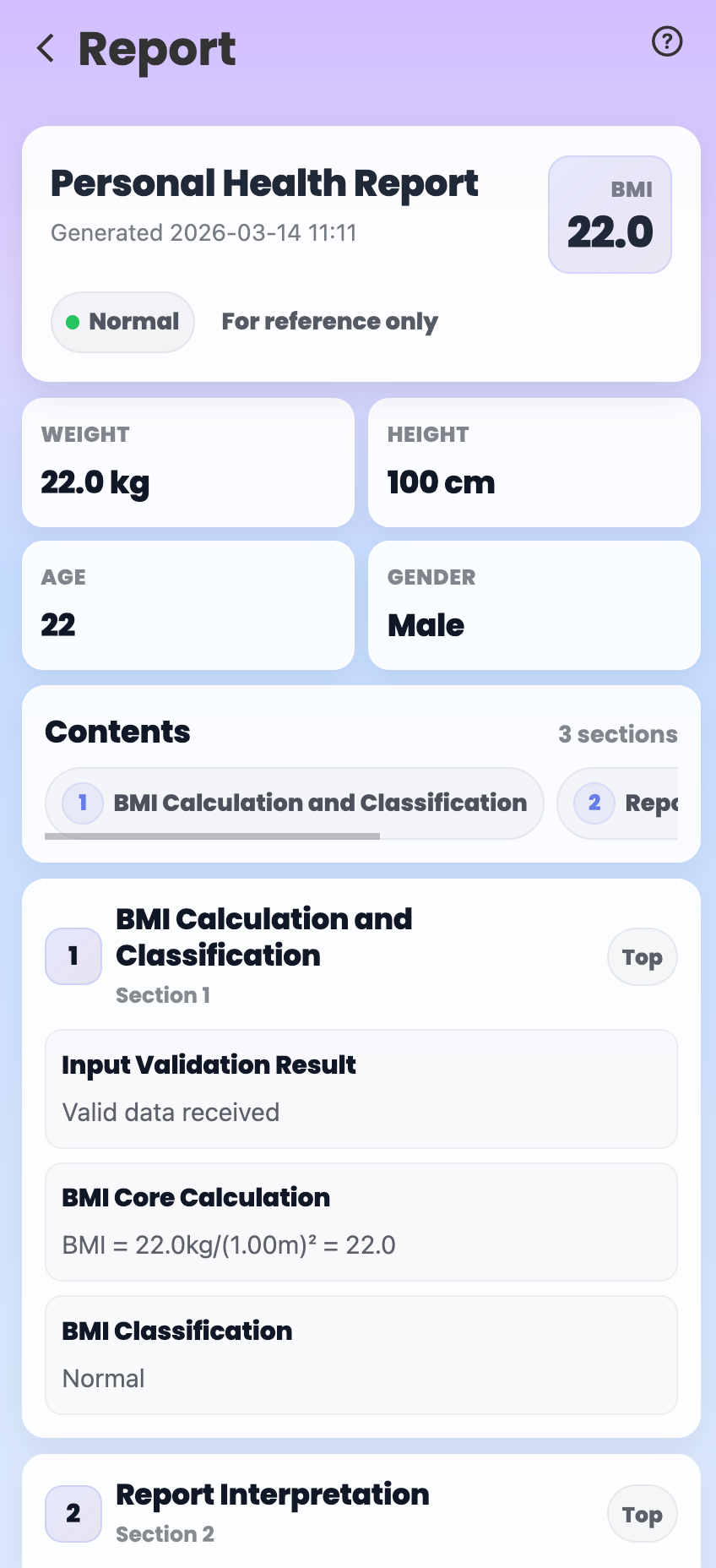Click the back arrow beside Report title
716x1568 pixels.
46,48
